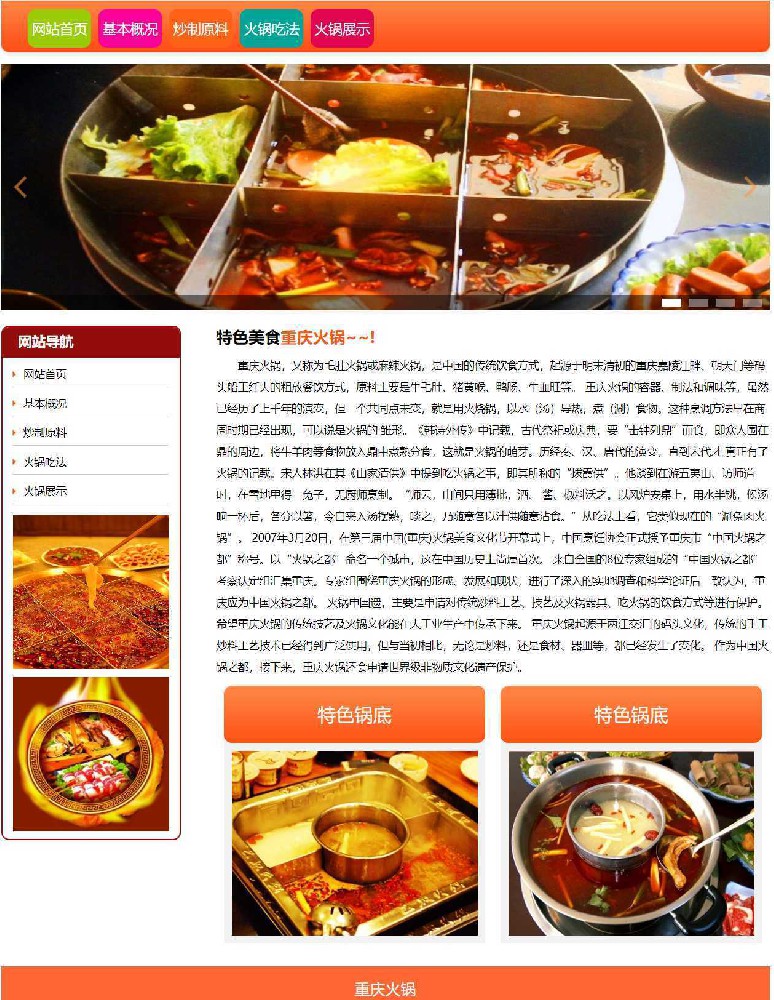Choose 炒制原料 in the sidebar 网站导航 list
The image size is (774, 1000).
click(45, 432)
